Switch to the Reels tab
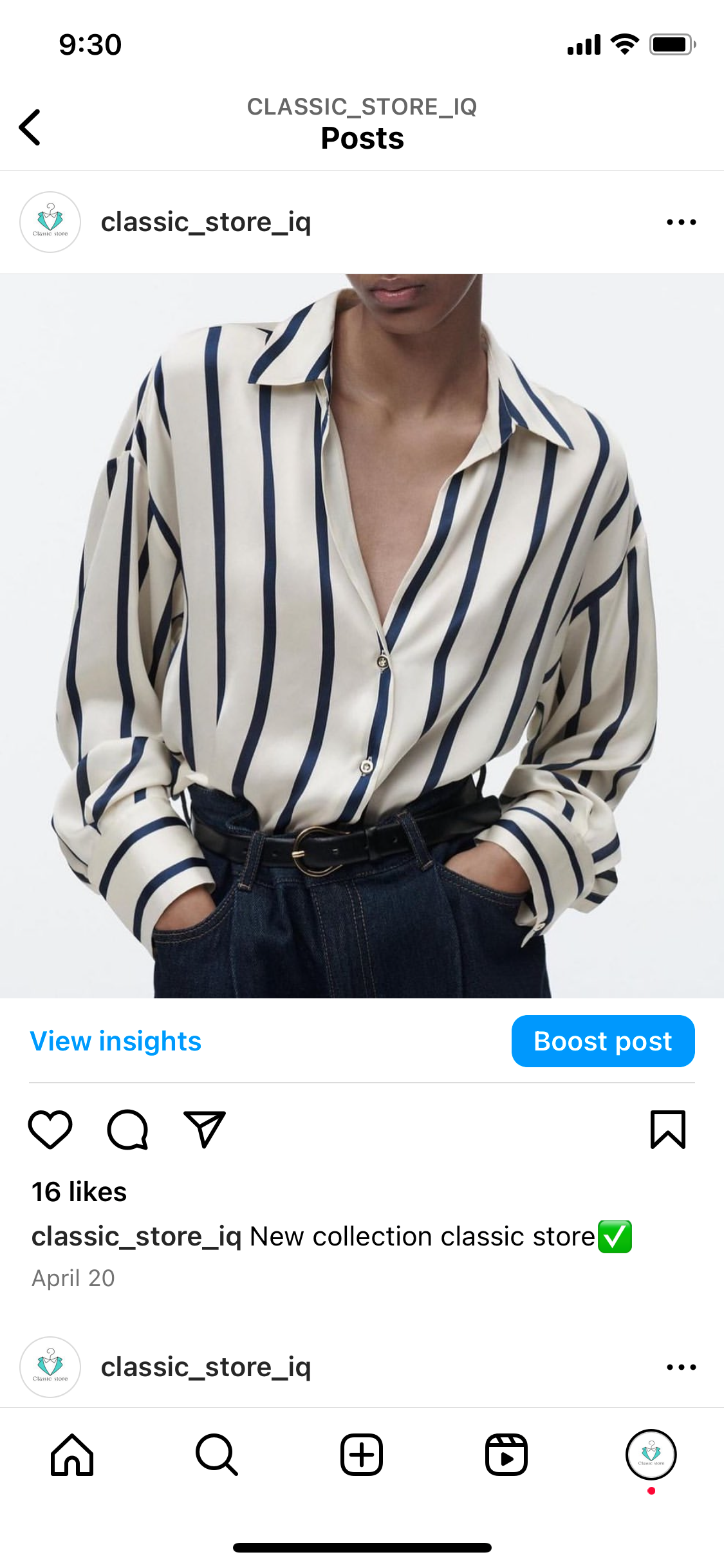This screenshot has width=724, height=1568. tap(506, 1455)
